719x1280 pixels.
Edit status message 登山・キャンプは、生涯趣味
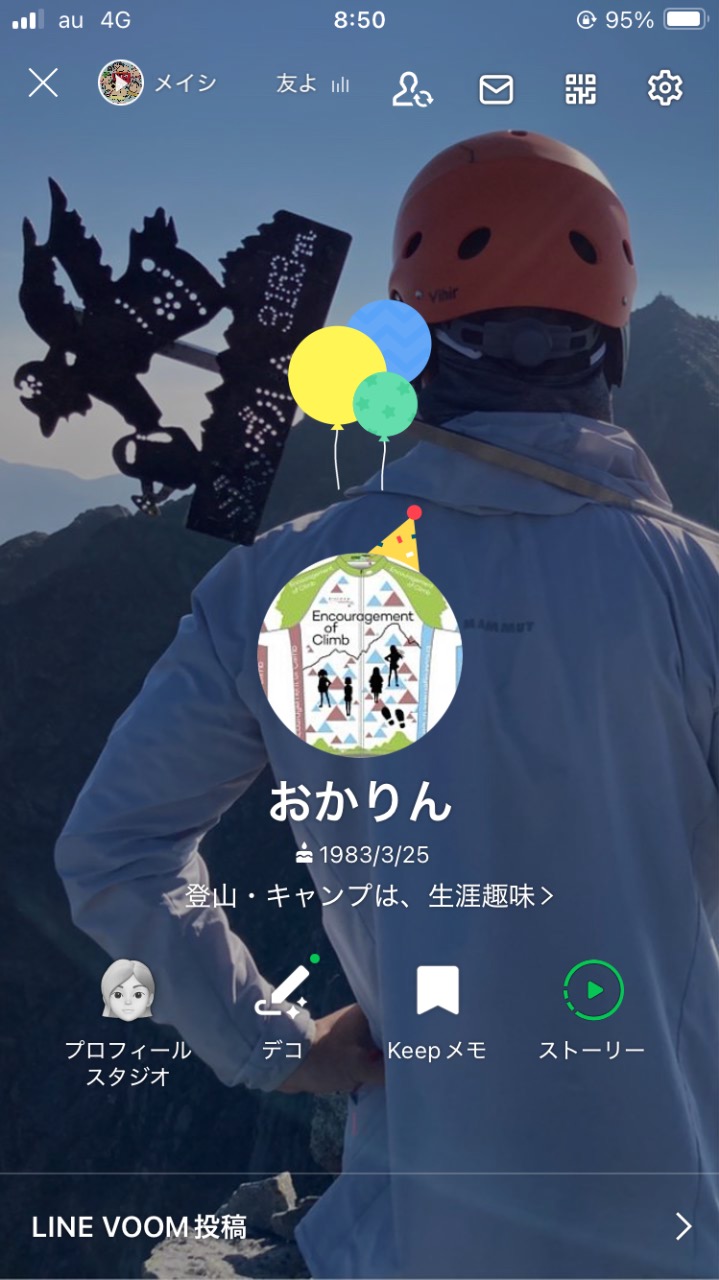tap(368, 896)
